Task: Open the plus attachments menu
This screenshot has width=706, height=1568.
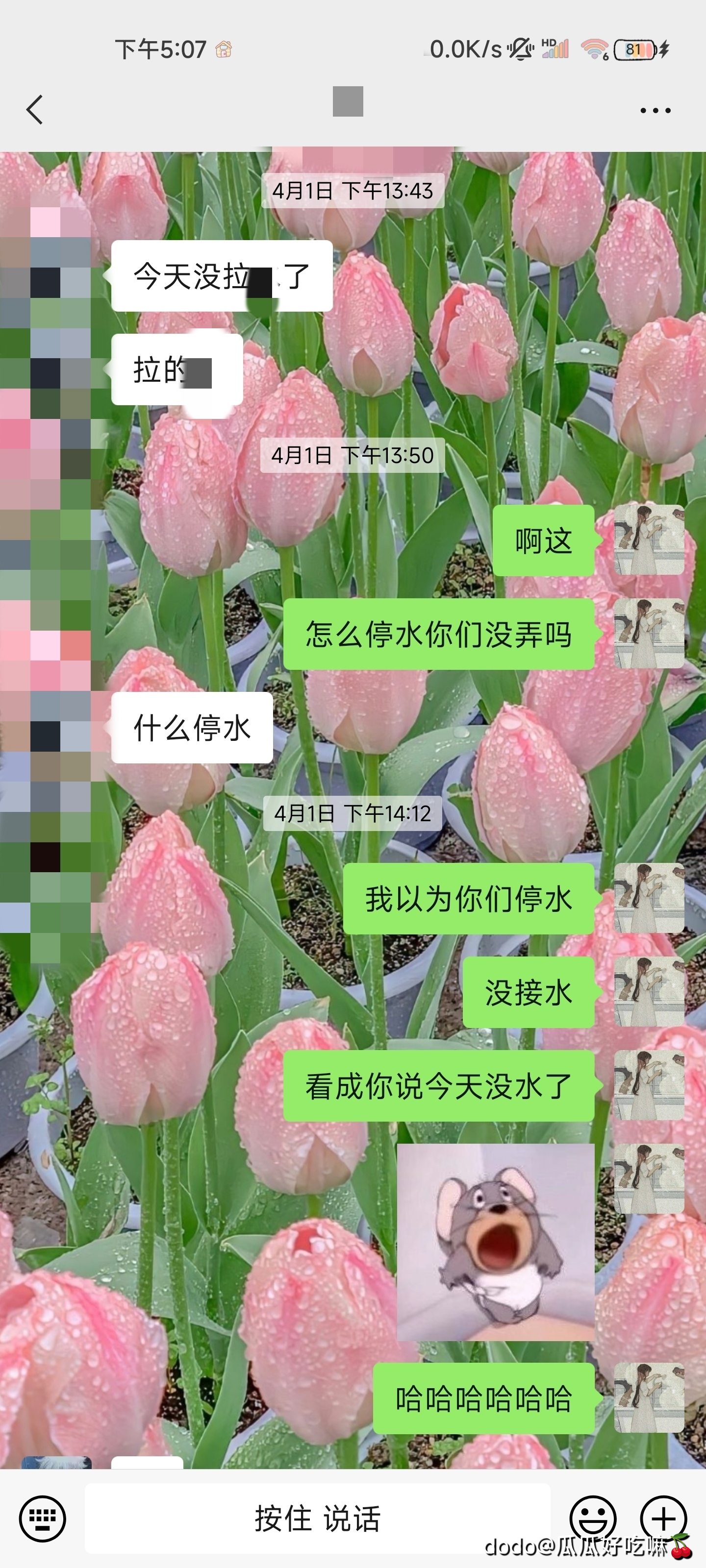Action: (x=663, y=1518)
